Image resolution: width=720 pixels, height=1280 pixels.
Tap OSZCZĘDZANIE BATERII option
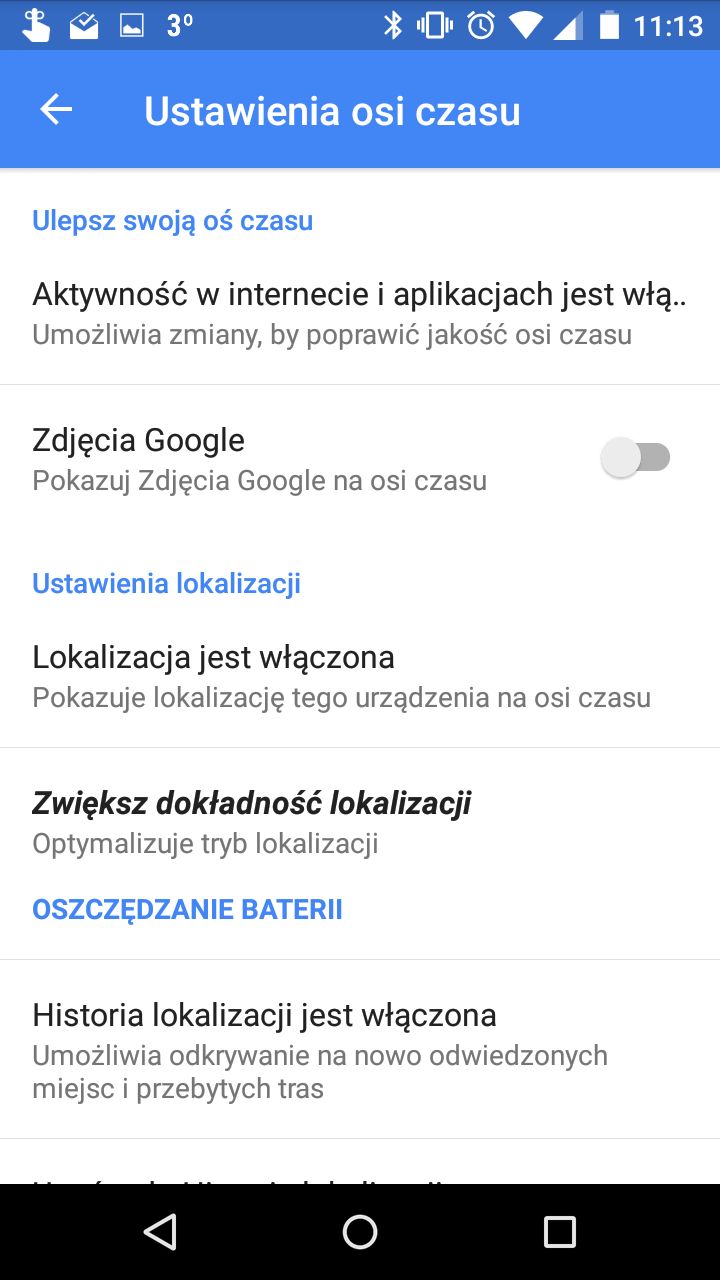point(186,909)
